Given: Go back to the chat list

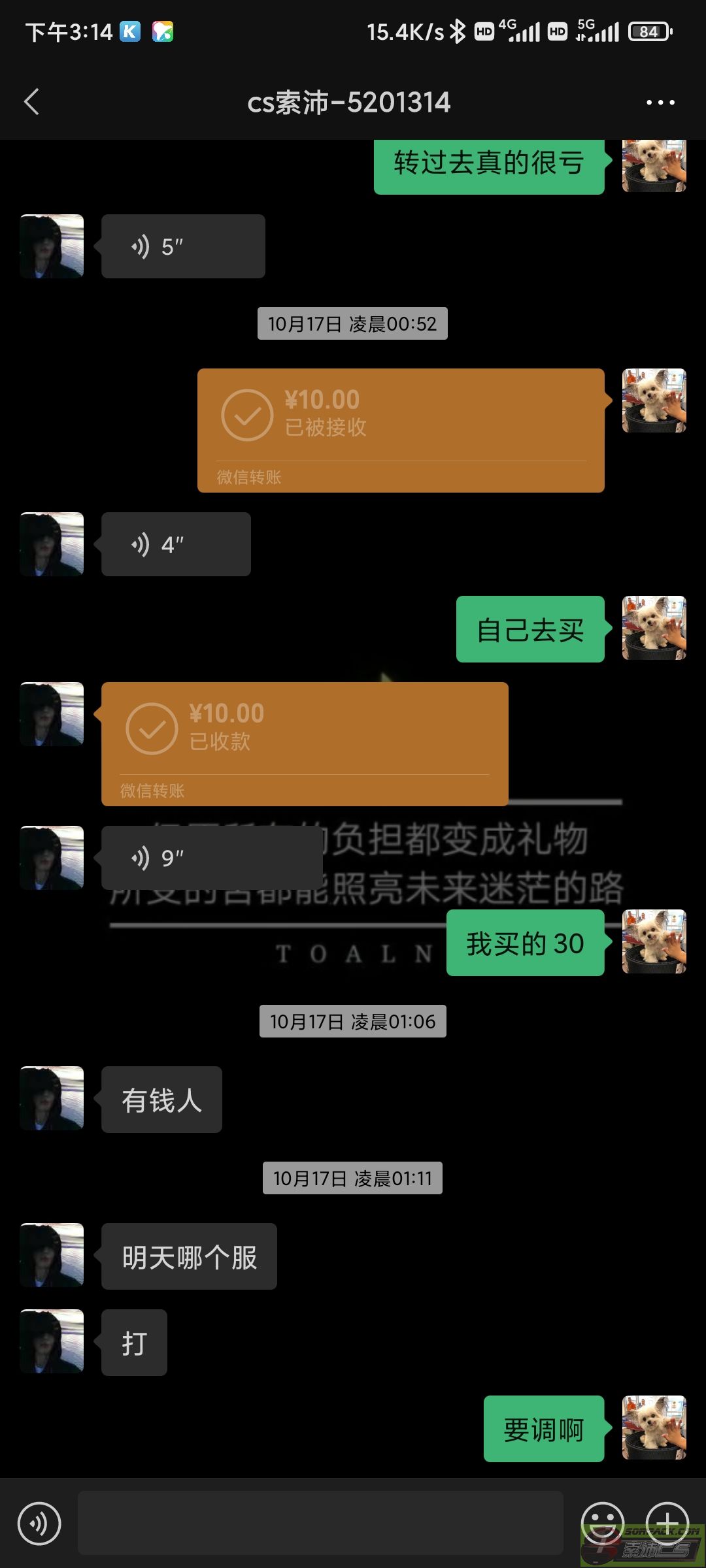Looking at the screenshot, I should click(31, 102).
